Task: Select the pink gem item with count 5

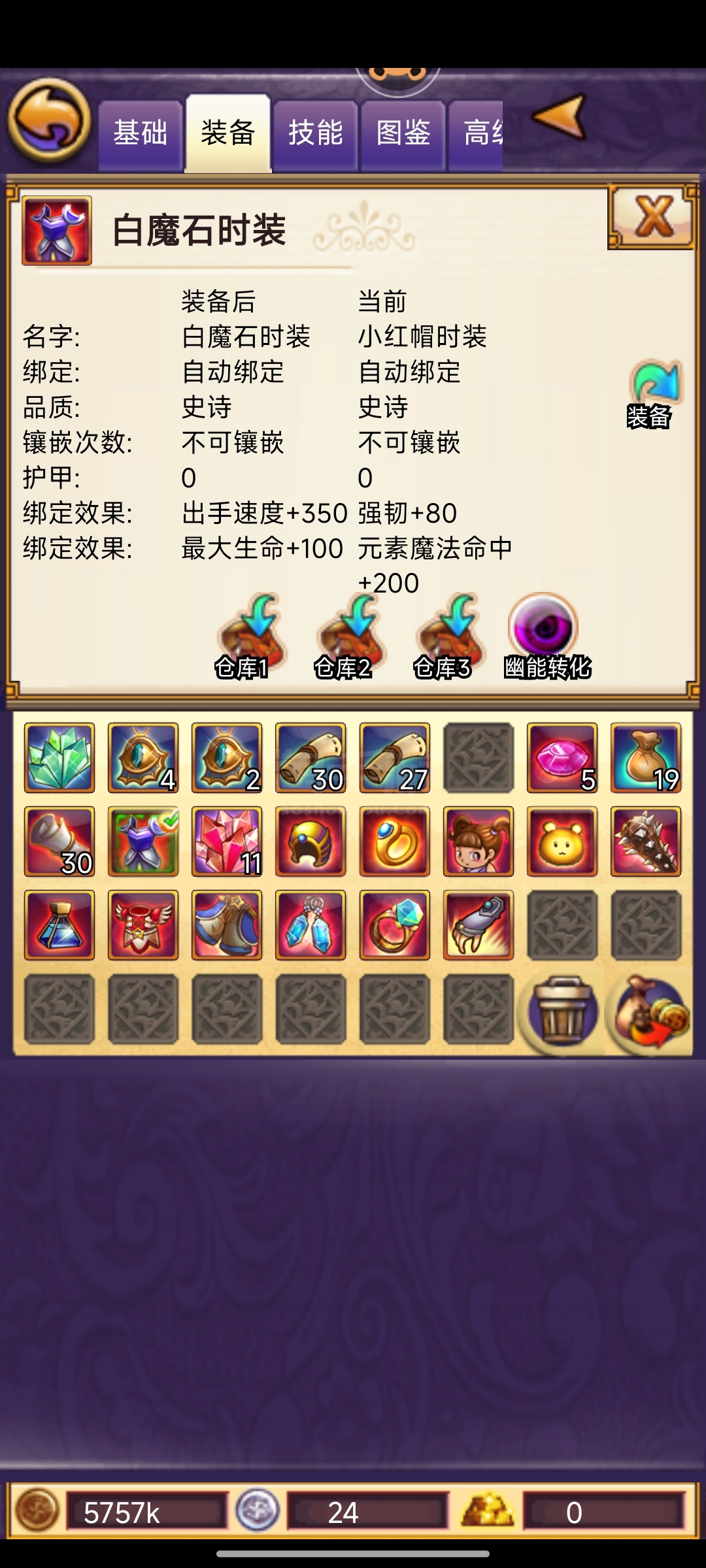Action: [x=562, y=758]
